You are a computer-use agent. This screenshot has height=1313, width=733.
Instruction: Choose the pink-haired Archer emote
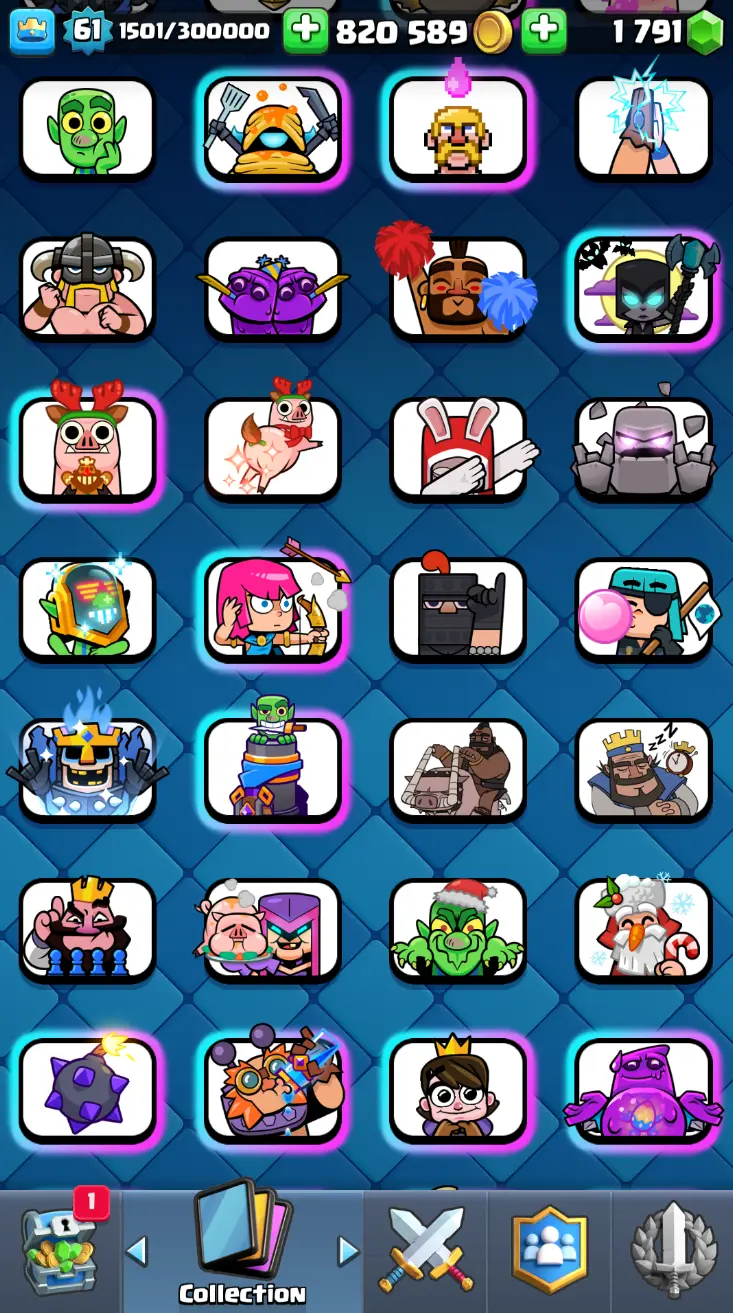[273, 608]
